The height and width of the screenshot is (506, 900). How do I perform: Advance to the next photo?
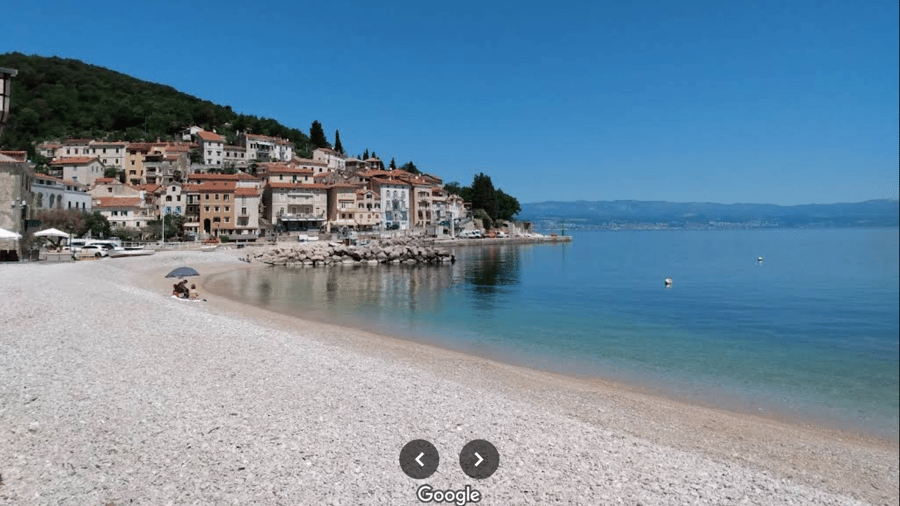coord(479,459)
